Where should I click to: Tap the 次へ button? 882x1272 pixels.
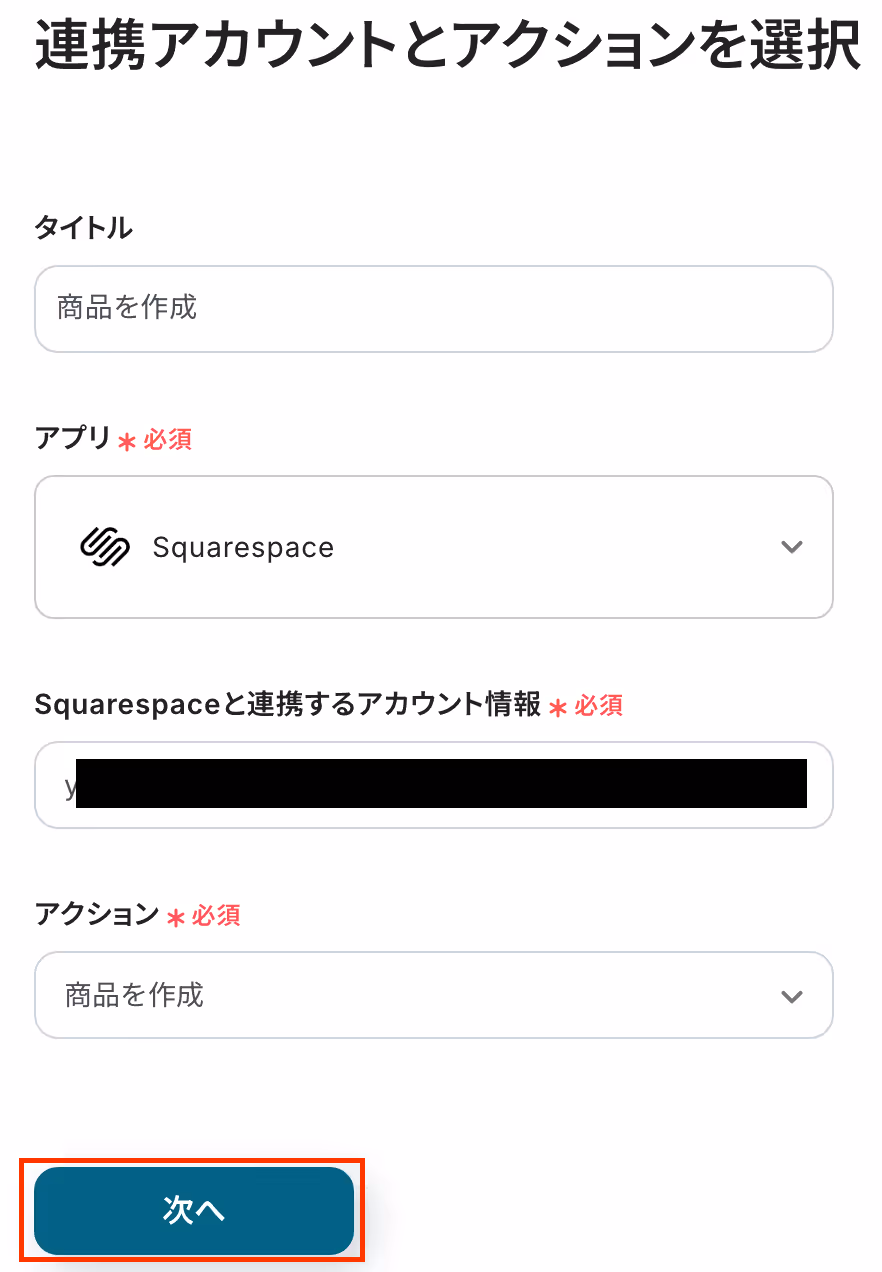pos(194,1211)
